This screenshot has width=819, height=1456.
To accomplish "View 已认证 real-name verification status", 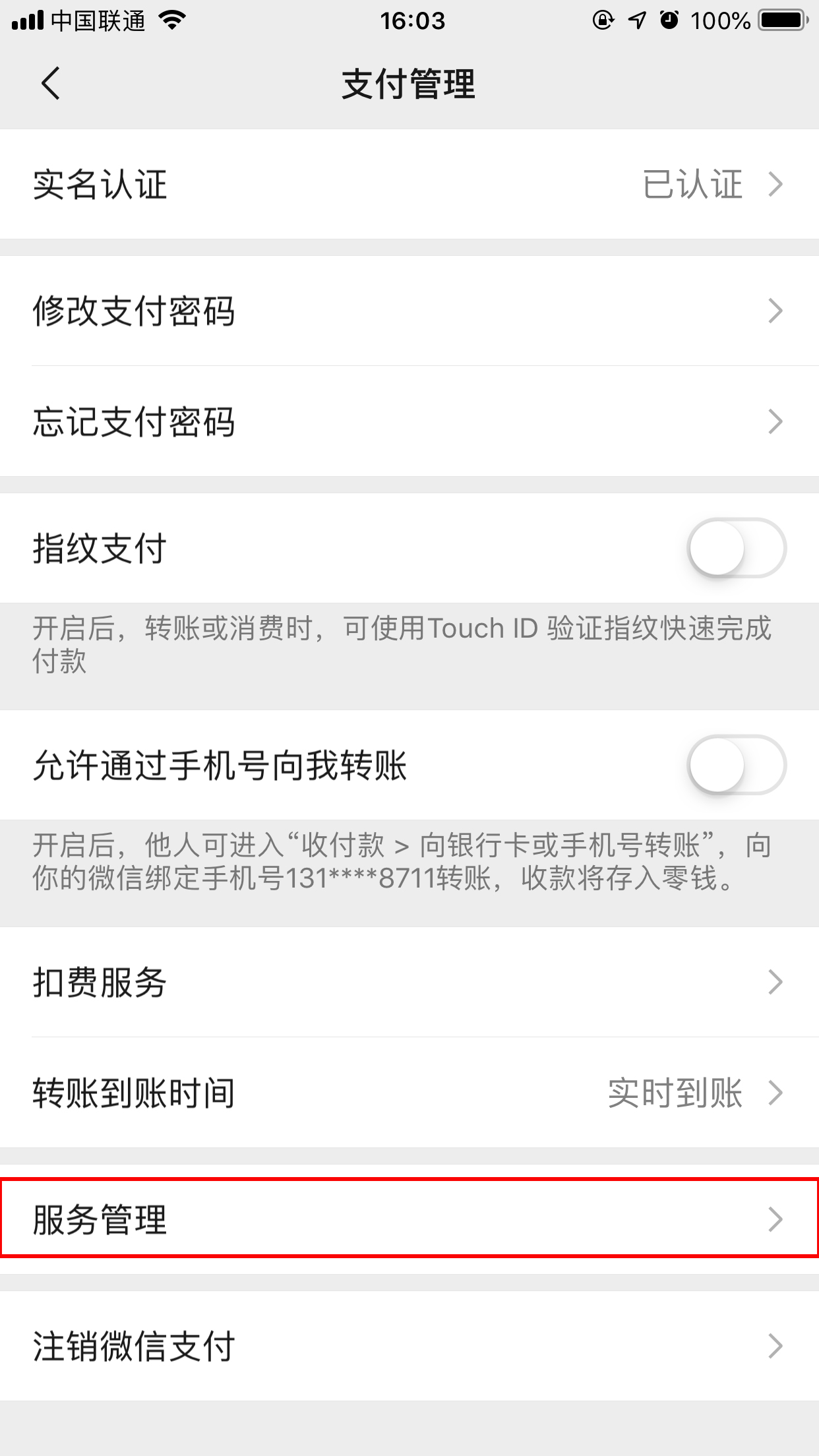I will (694, 187).
